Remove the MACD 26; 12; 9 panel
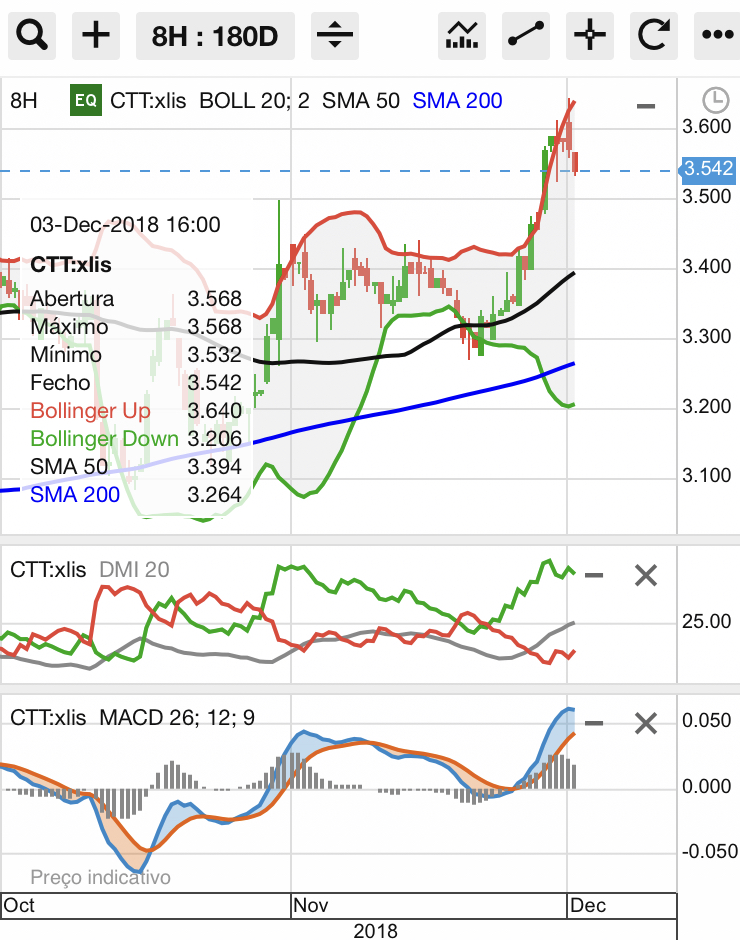The height and width of the screenshot is (940, 740). [646, 723]
